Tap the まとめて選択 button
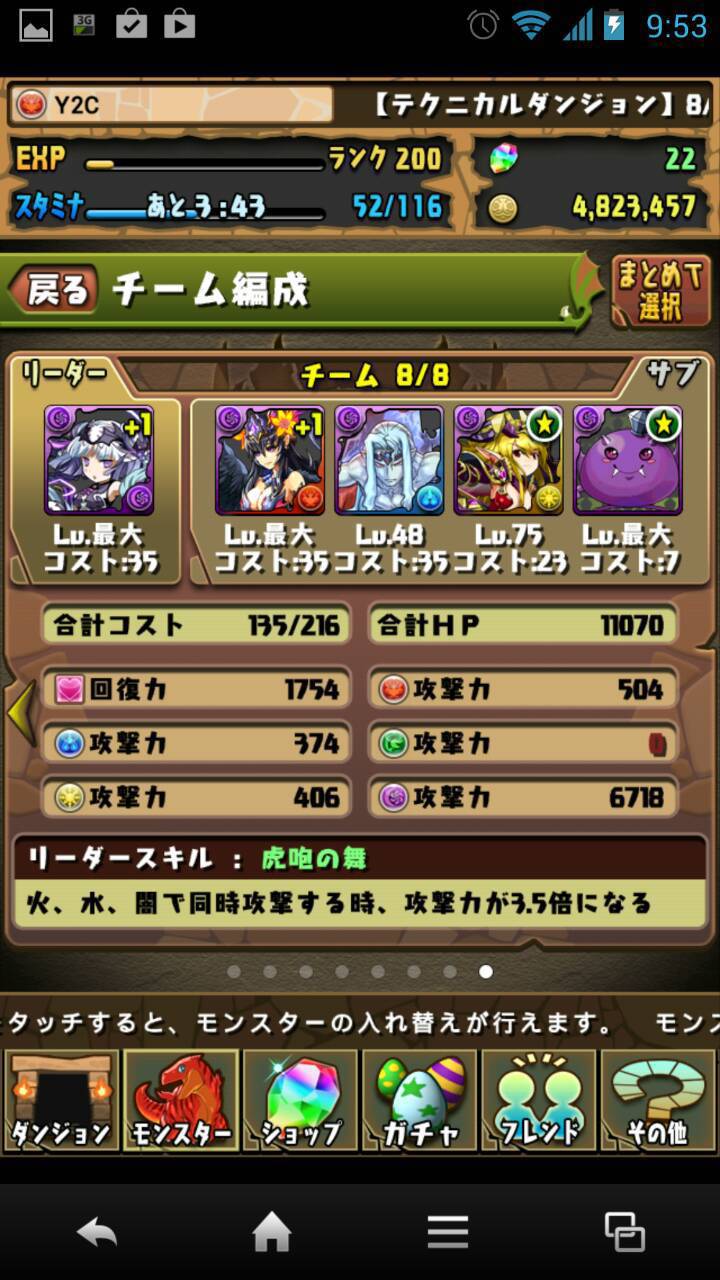Image resolution: width=720 pixels, height=1280 pixels. [661, 291]
